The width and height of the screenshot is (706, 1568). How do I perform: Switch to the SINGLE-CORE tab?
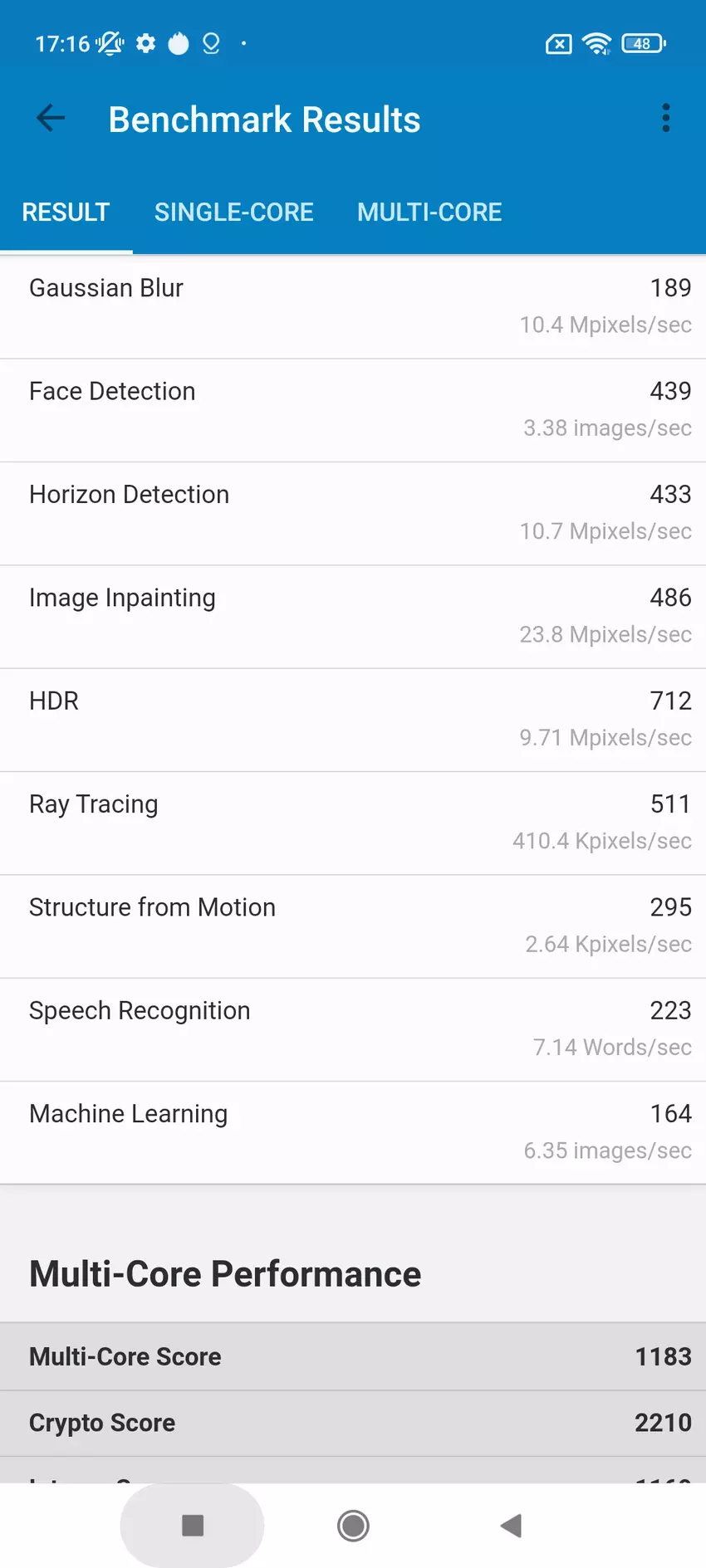point(233,212)
